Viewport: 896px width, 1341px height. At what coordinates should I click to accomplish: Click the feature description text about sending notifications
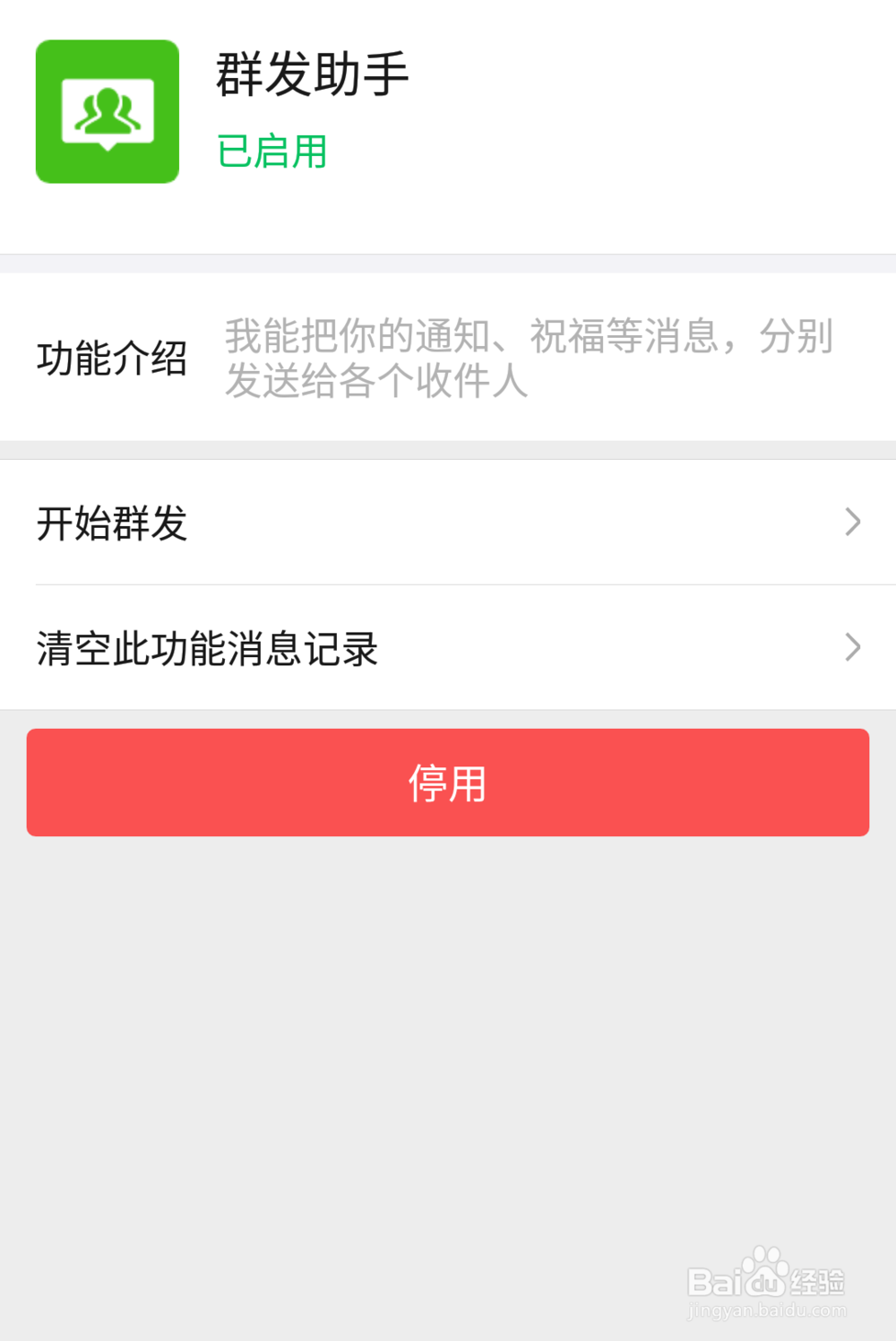coord(529,359)
